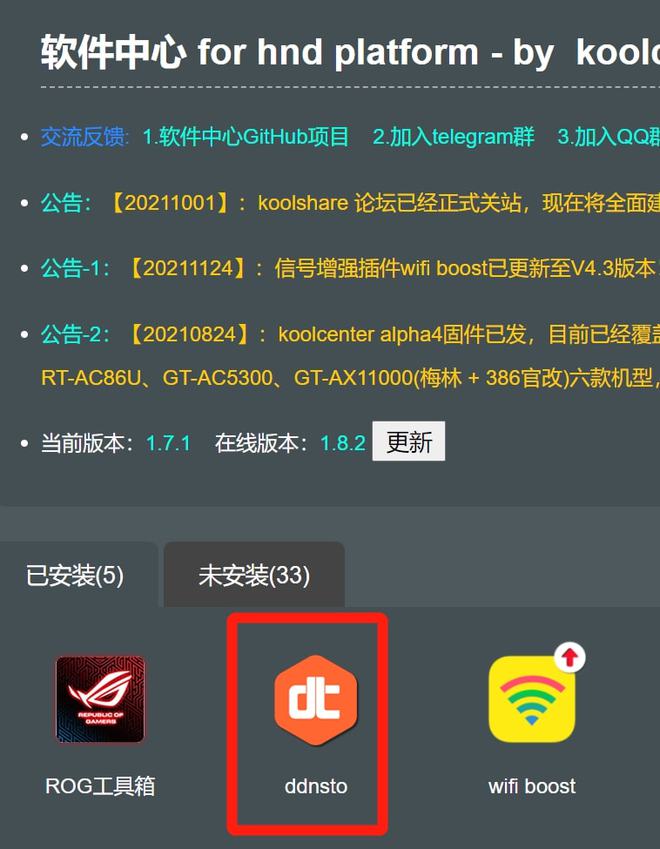Tap the 更新 button
660x849 pixels.
[x=408, y=442]
